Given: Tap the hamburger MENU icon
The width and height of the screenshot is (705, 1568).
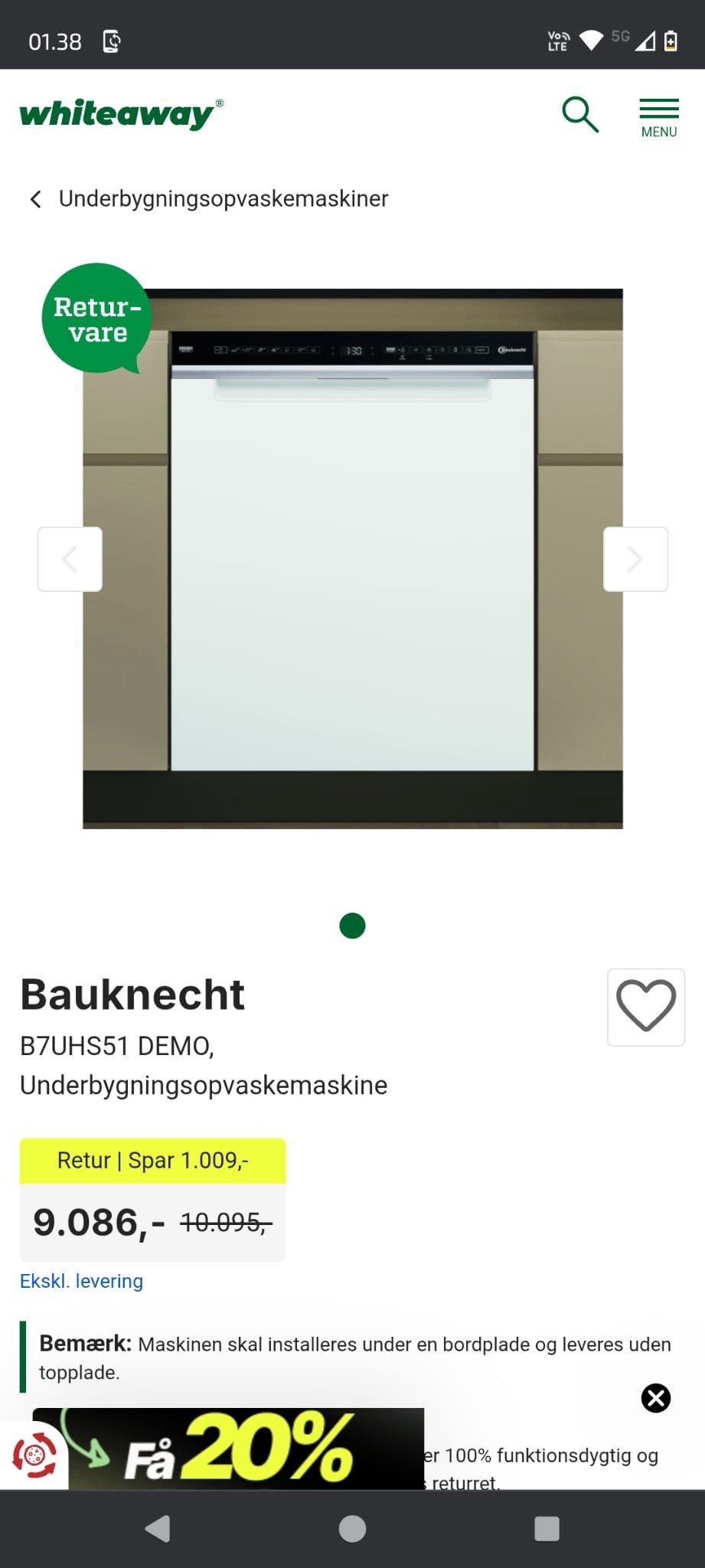Looking at the screenshot, I should [658, 107].
